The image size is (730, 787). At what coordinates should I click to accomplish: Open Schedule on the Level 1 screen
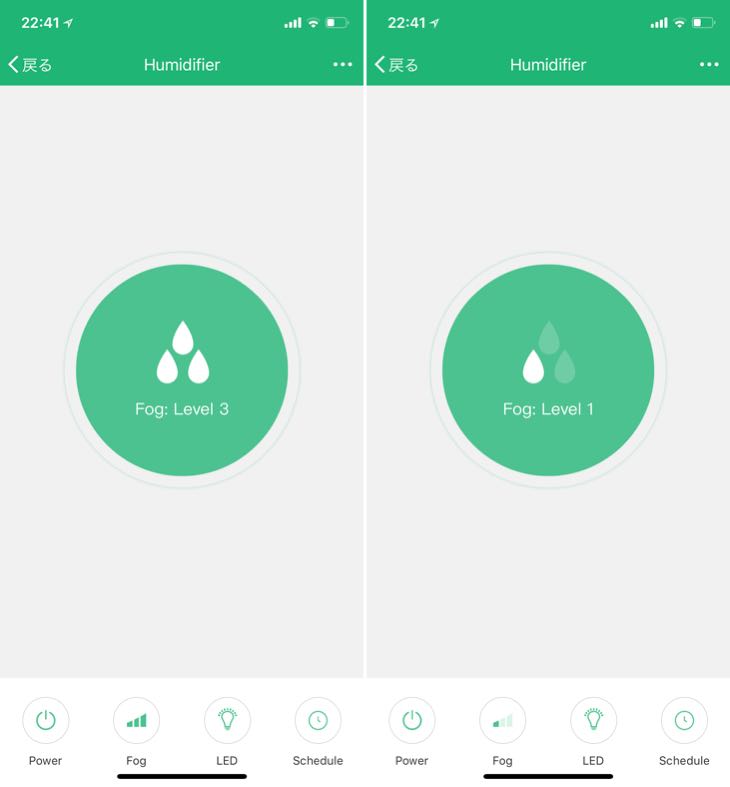click(x=684, y=721)
